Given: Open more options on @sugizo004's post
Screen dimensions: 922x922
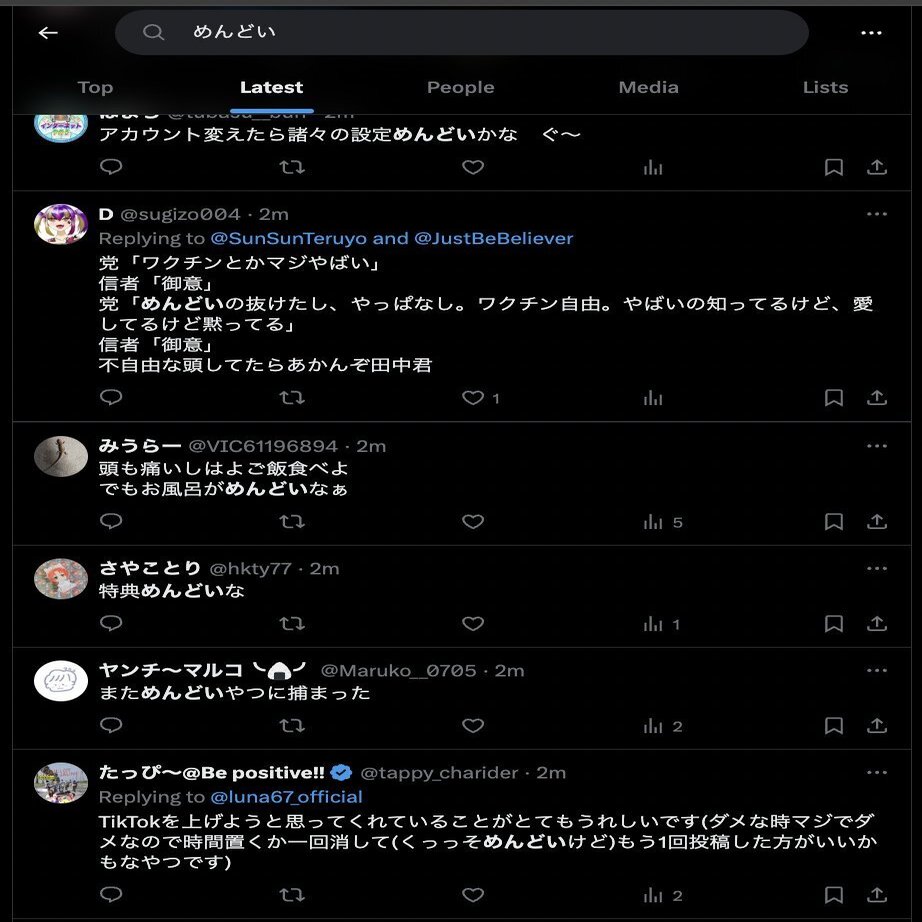Looking at the screenshot, I should pos(876,214).
